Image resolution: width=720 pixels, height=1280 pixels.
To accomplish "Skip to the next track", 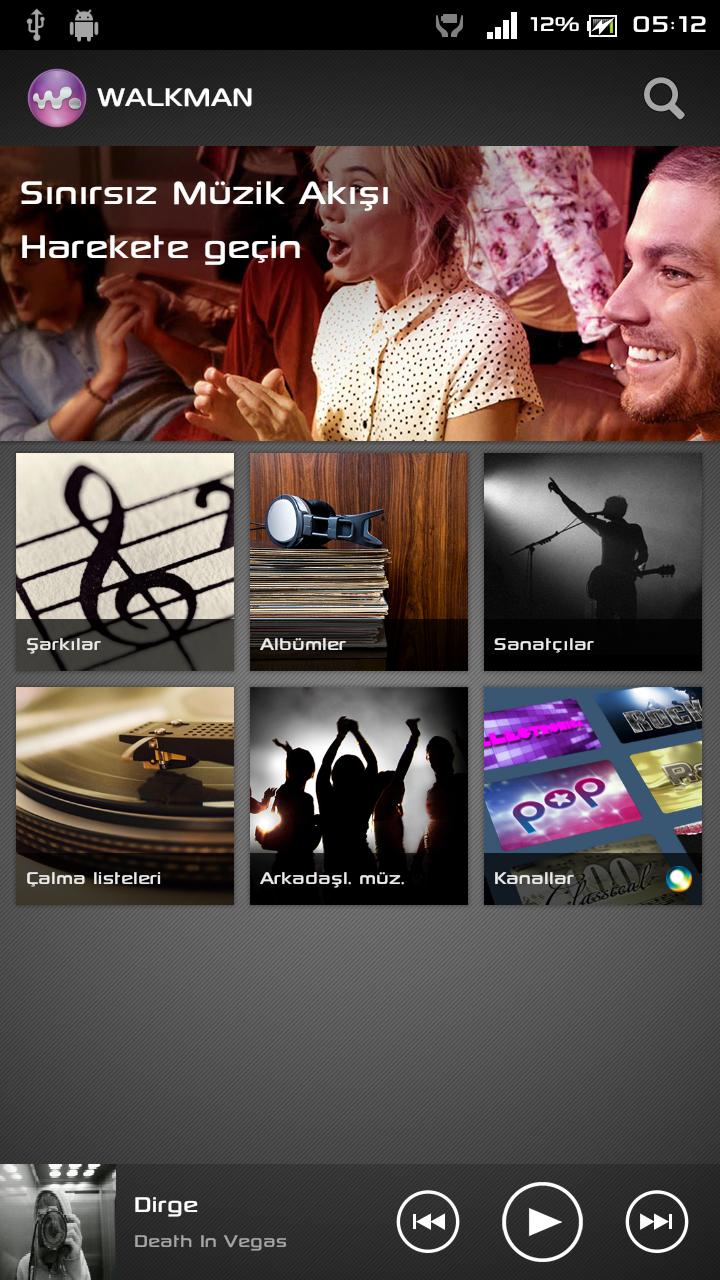I will tap(657, 1221).
